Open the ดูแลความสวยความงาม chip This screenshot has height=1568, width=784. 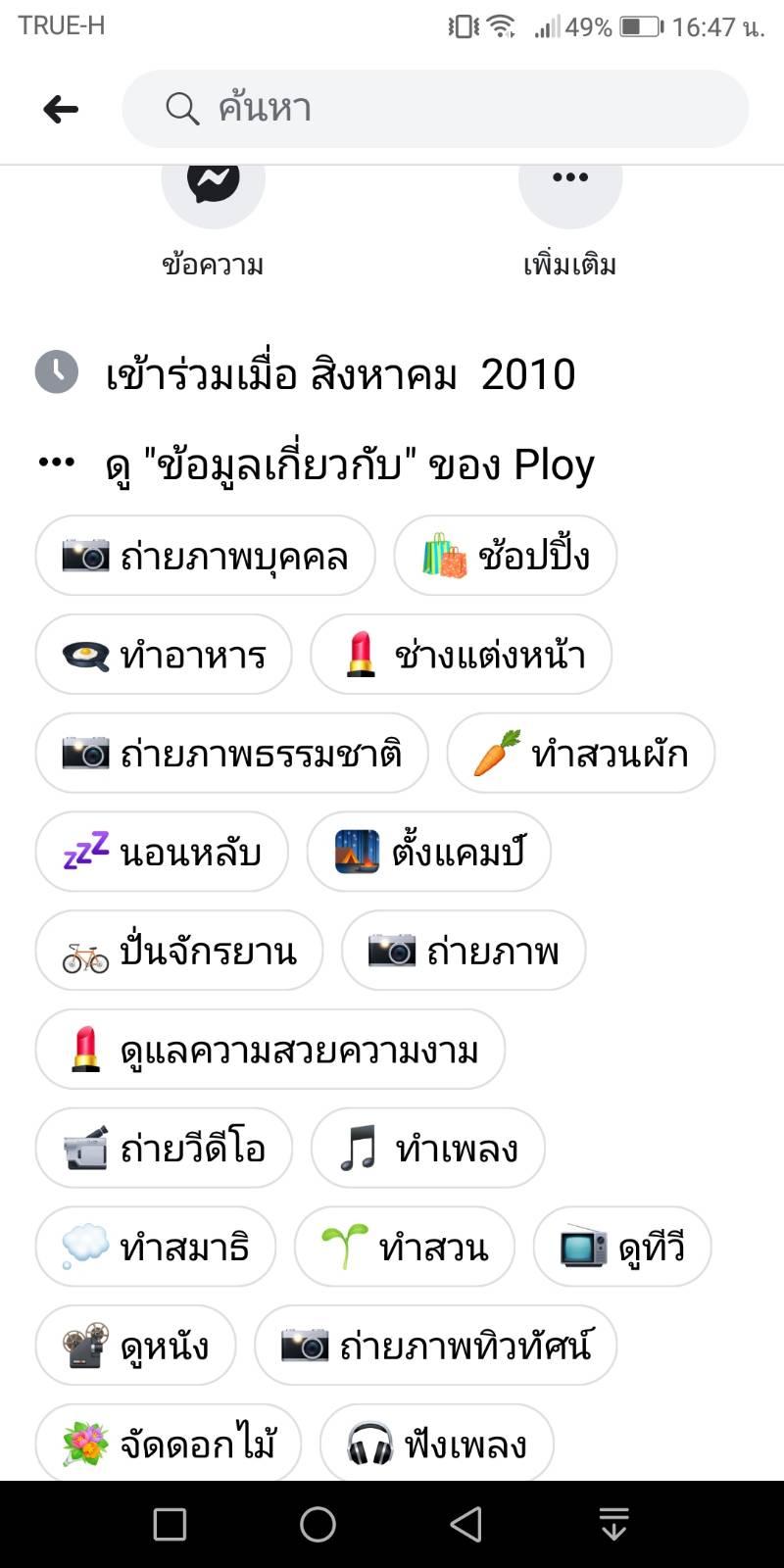270,1050
